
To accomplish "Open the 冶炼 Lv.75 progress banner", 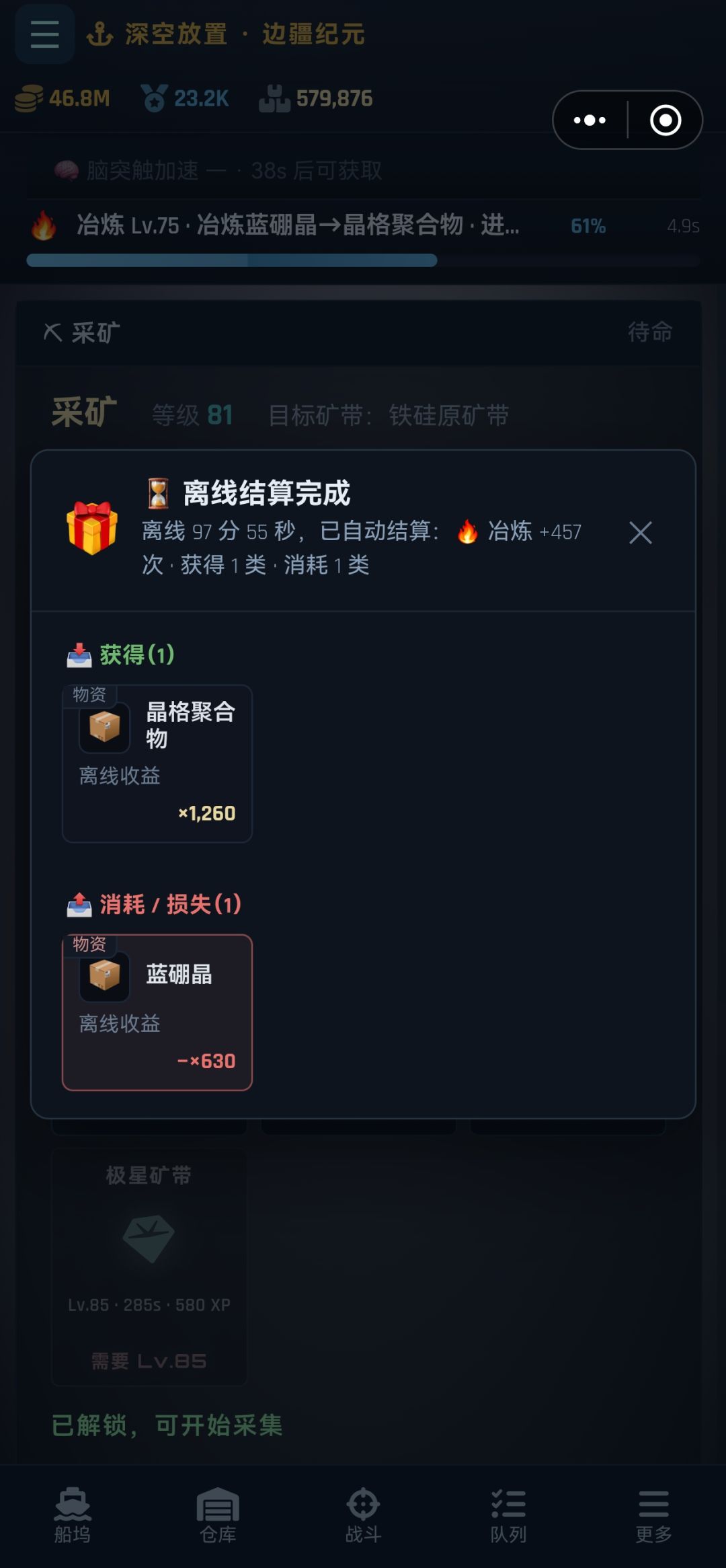I will click(x=363, y=237).
